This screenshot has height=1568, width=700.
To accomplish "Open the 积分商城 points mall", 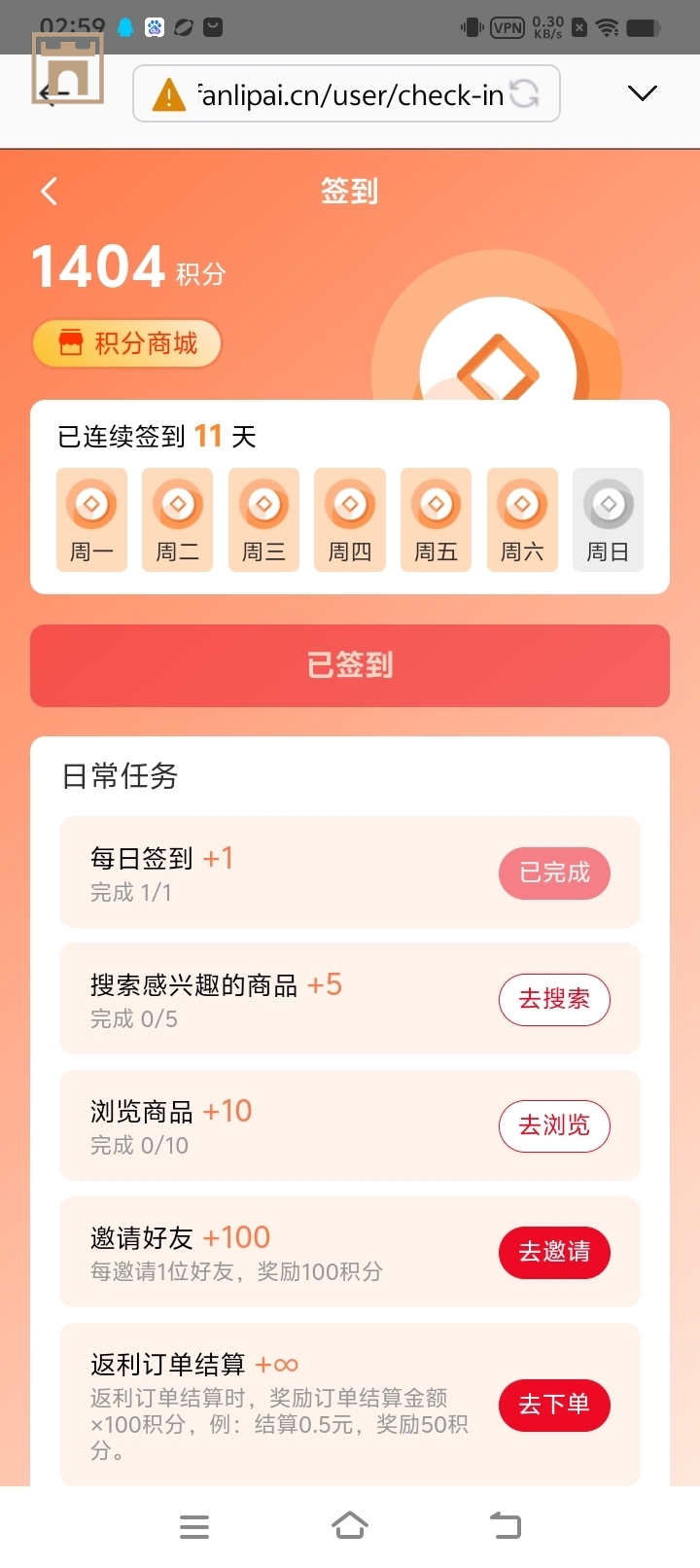I will pyautogui.click(x=126, y=343).
